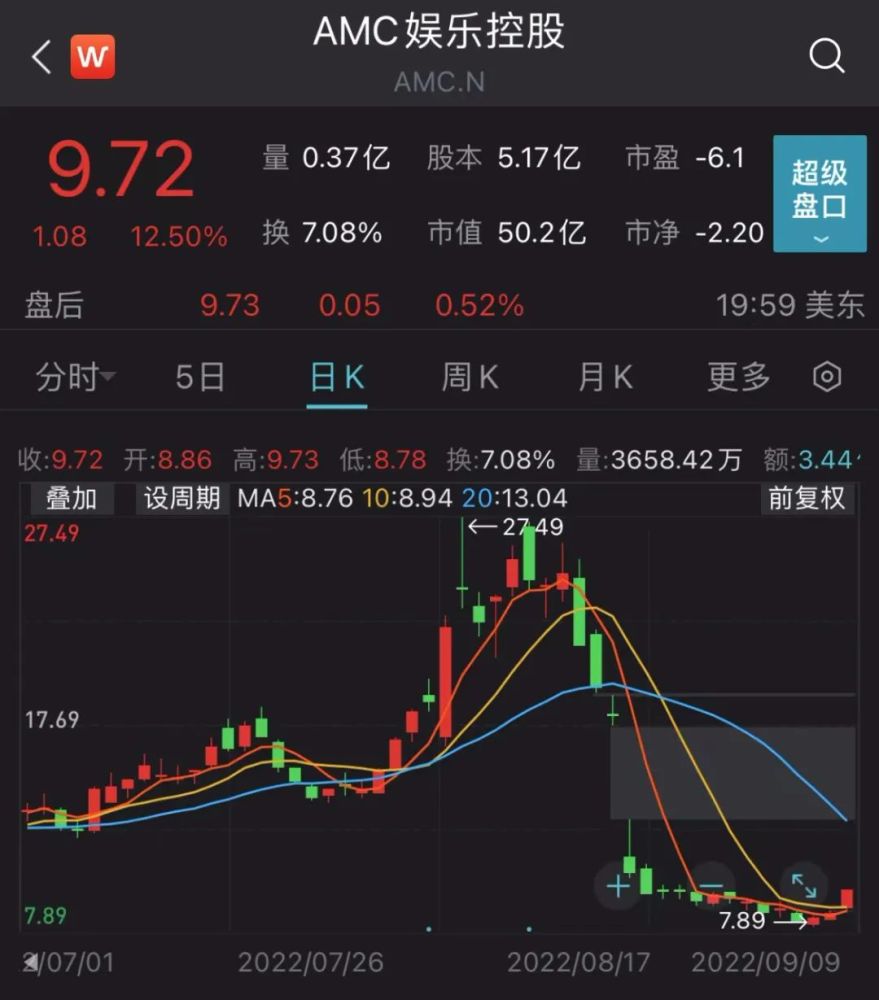Zoom out the chart with minus icon
The height and width of the screenshot is (1000, 879).
[x=711, y=886]
